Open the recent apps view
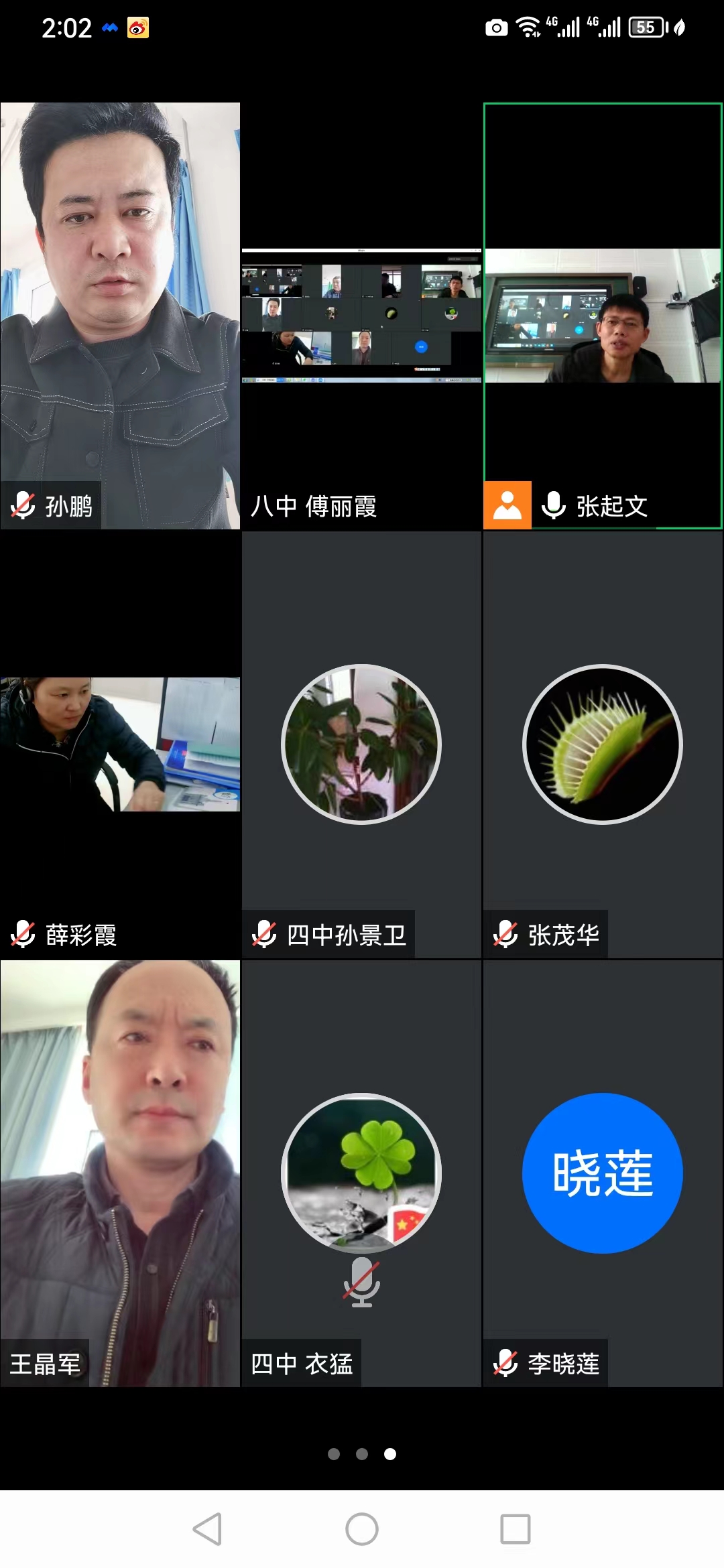 pos(516,1529)
